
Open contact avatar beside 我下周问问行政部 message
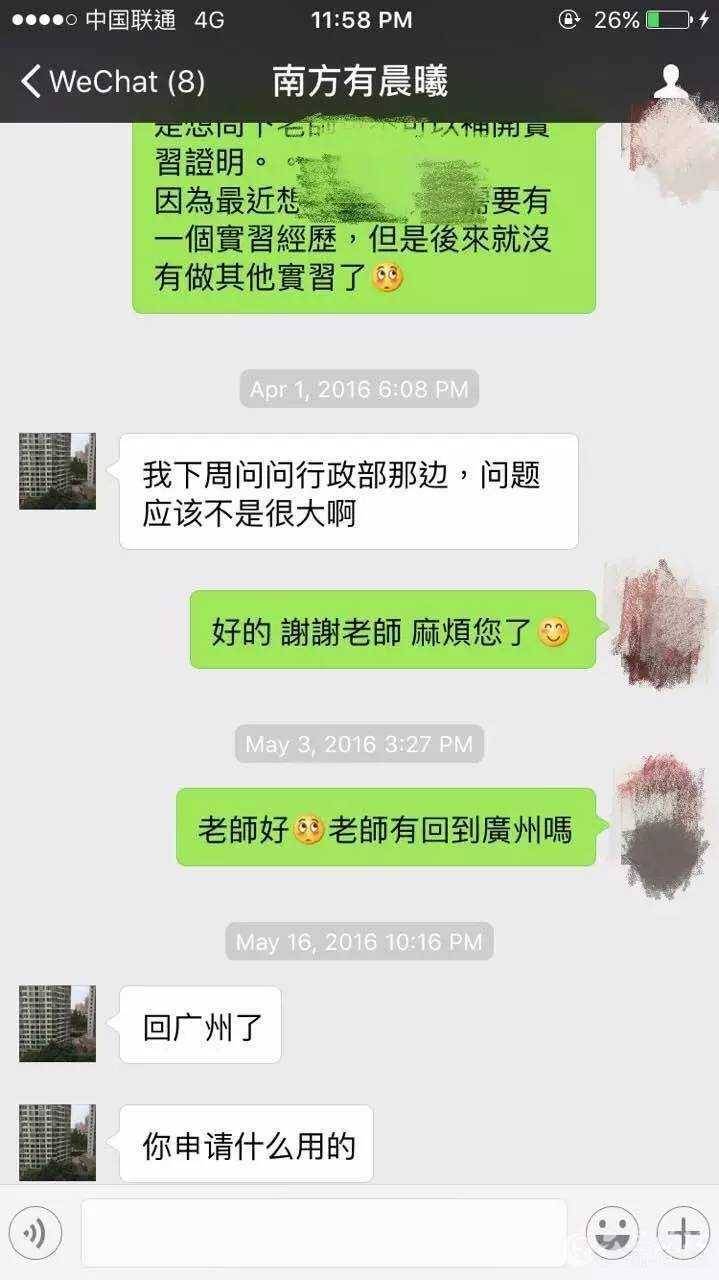tap(57, 471)
